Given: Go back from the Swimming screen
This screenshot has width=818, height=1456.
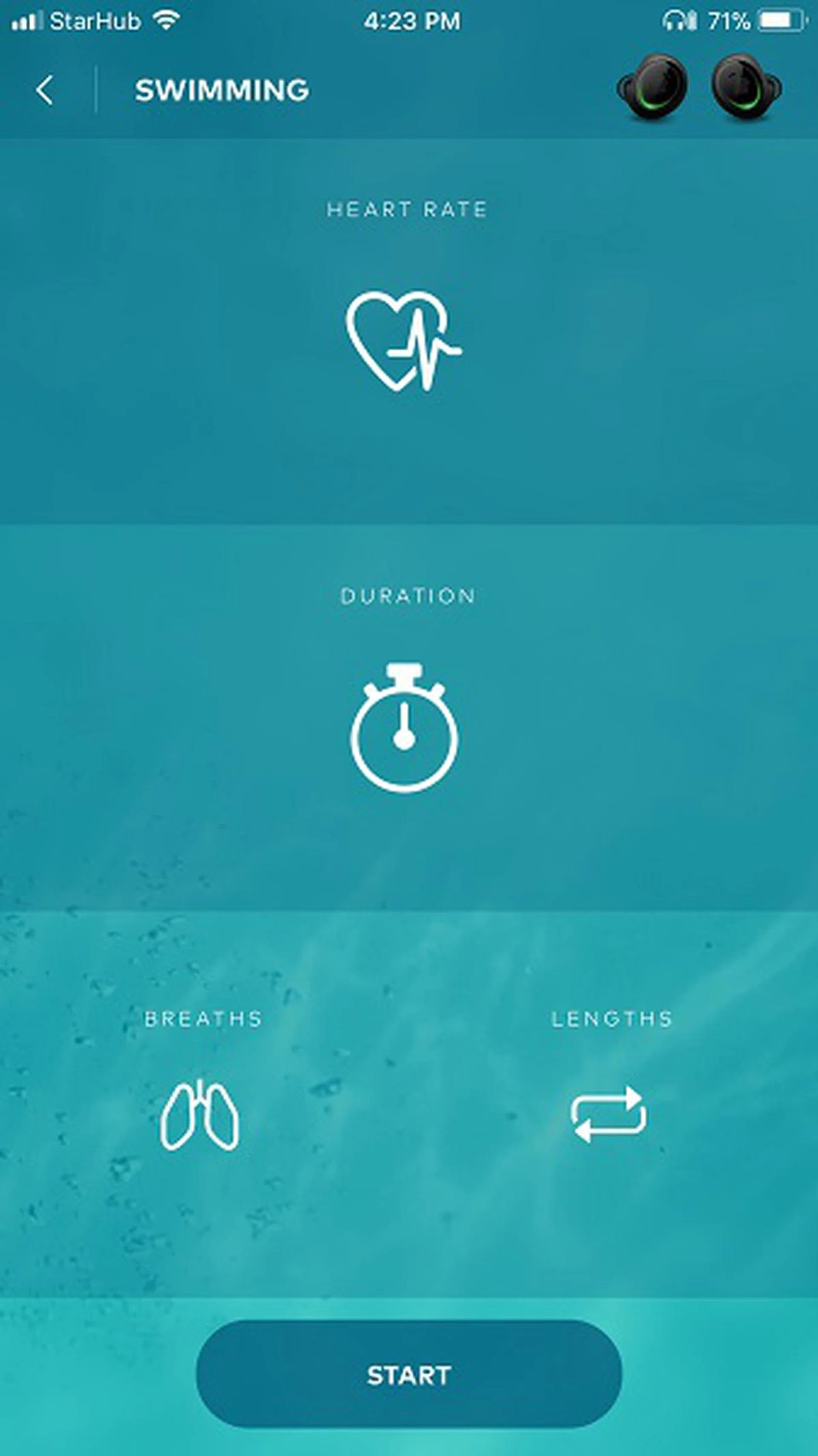Looking at the screenshot, I should 45,90.
